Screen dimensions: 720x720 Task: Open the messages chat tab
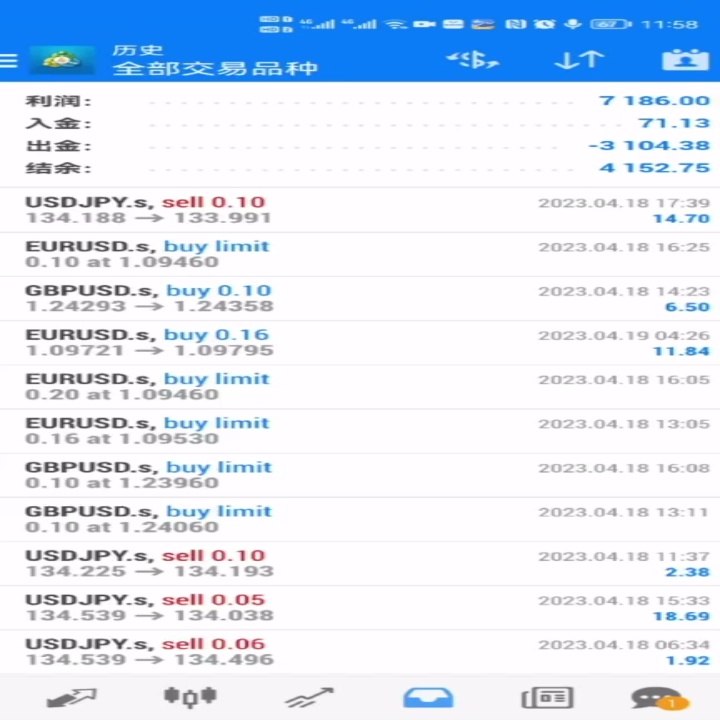click(659, 698)
